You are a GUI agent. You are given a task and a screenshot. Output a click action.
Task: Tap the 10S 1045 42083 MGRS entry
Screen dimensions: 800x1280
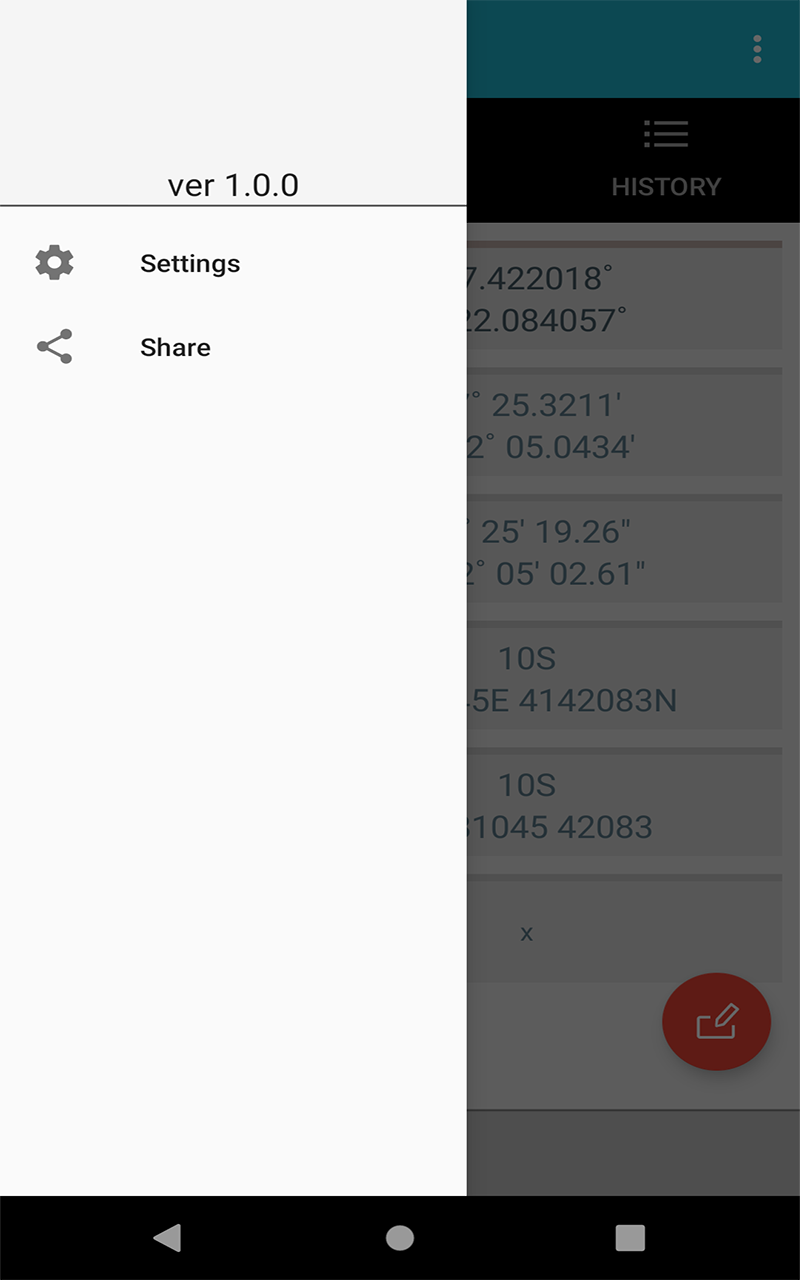click(620, 805)
